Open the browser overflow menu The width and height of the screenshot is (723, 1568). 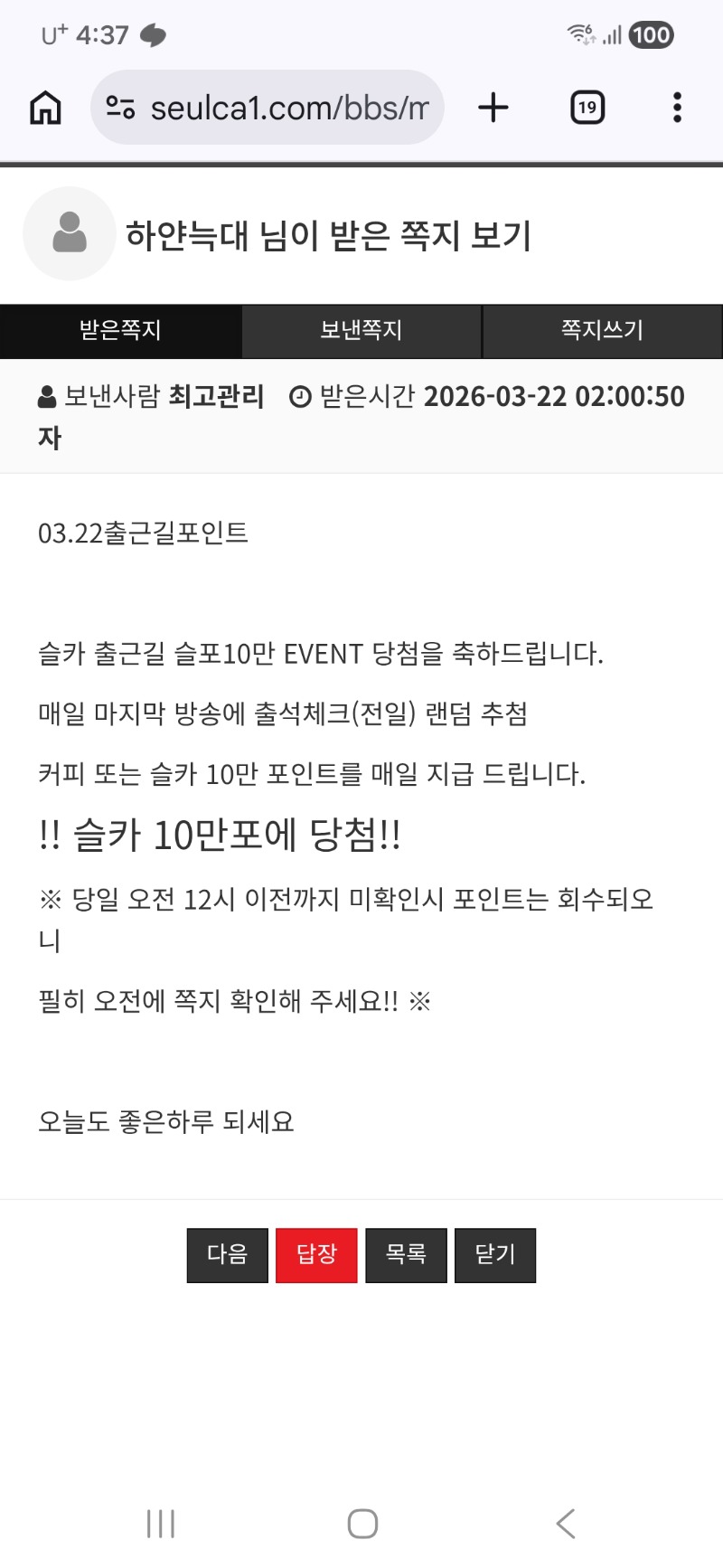point(677,108)
